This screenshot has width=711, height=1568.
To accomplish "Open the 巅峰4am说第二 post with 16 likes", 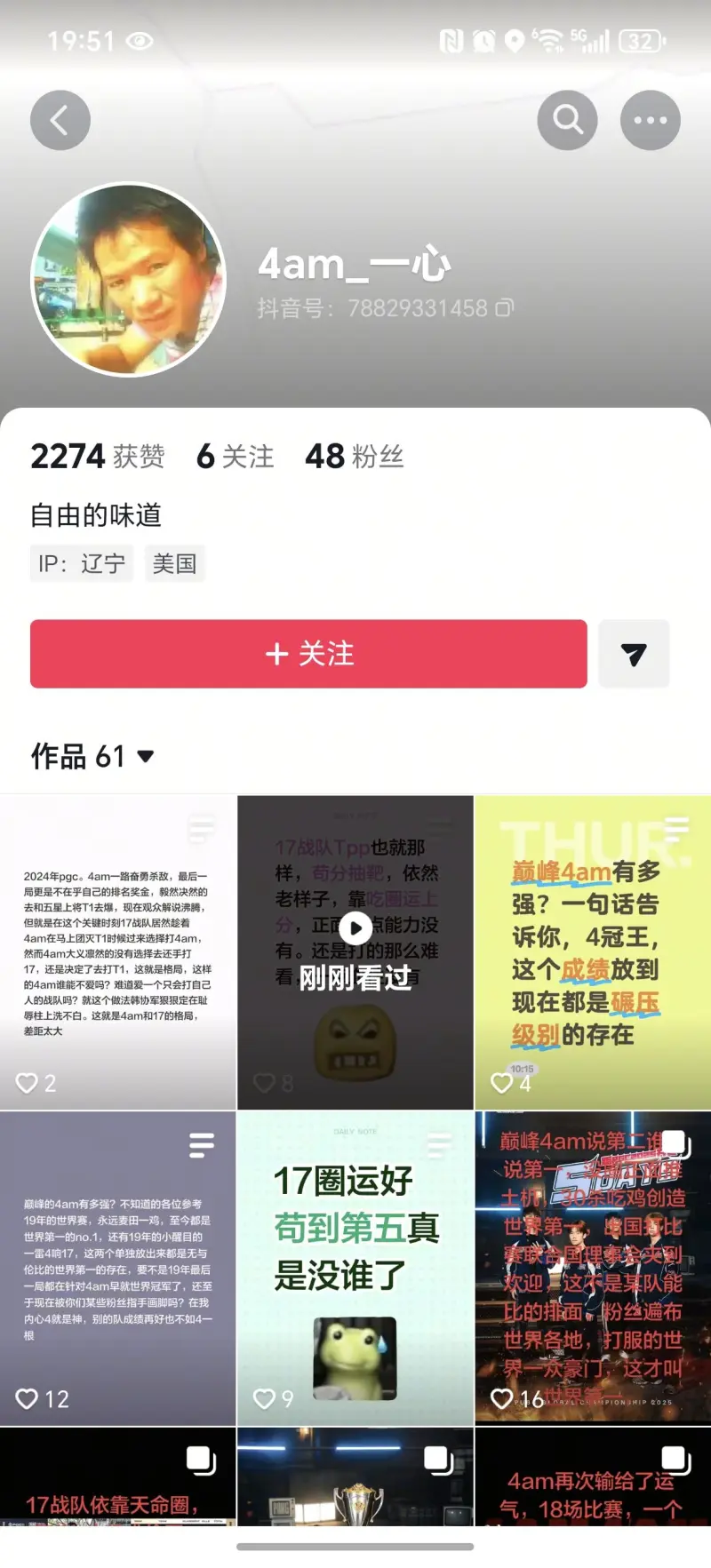I will click(x=592, y=1269).
